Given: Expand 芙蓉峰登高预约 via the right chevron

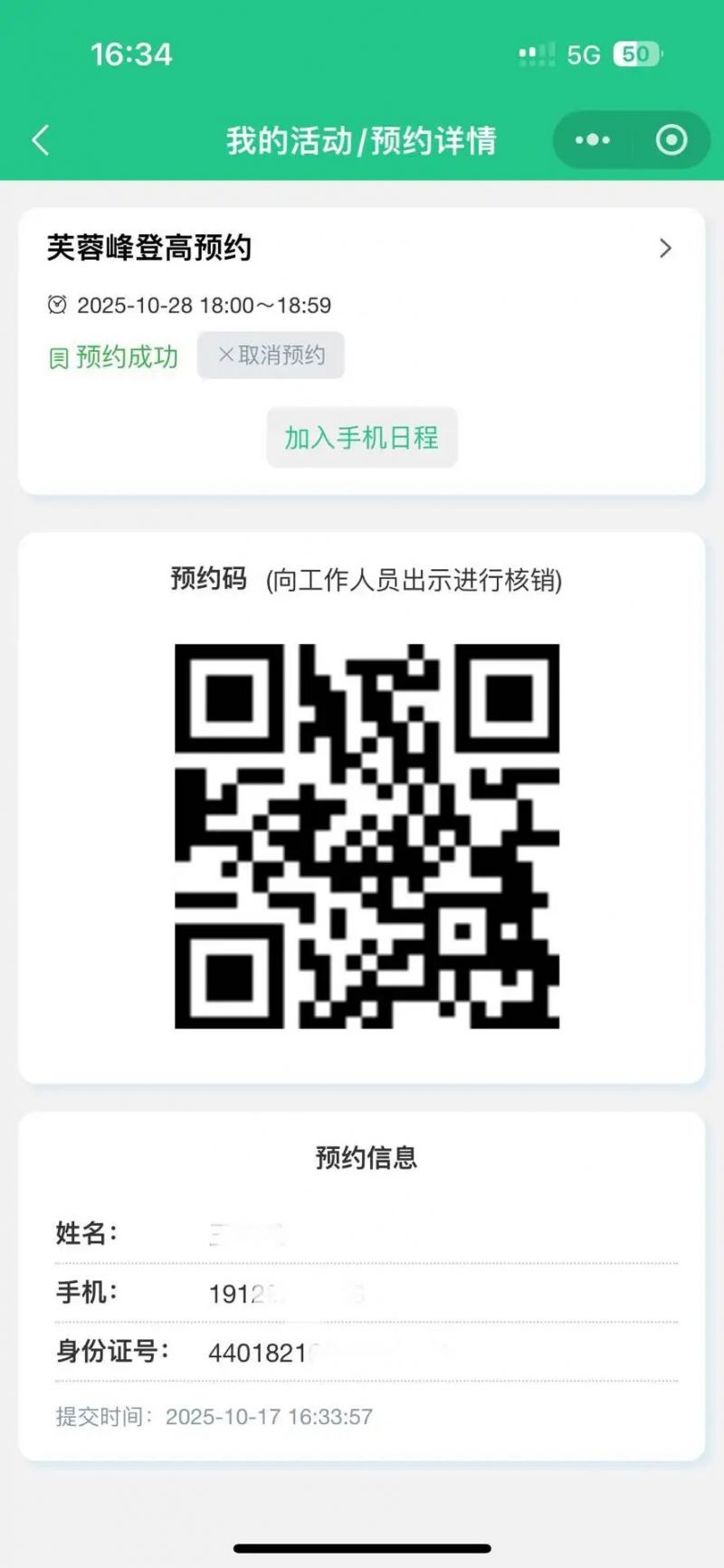Looking at the screenshot, I should [x=666, y=249].
